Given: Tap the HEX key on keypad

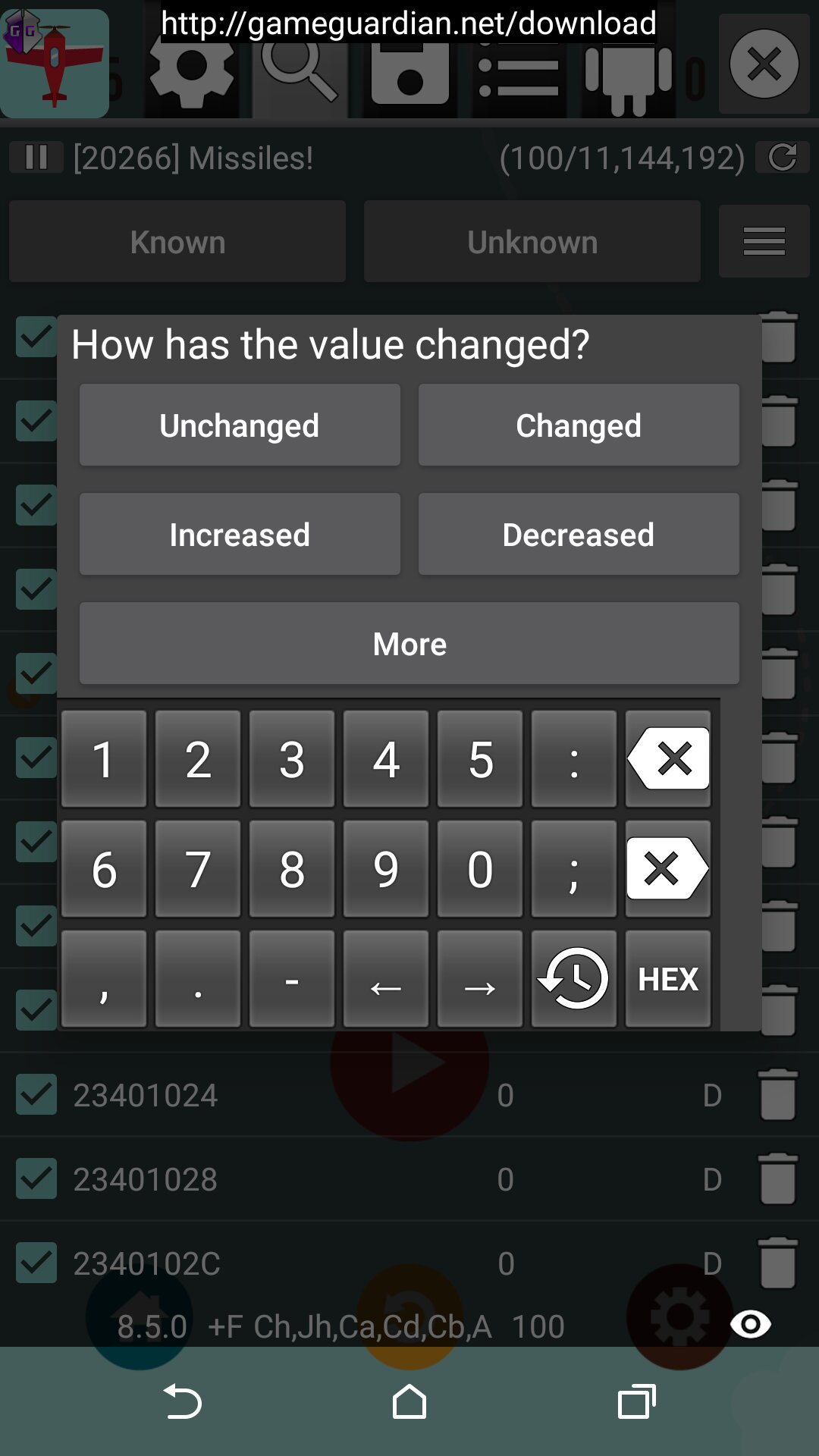Looking at the screenshot, I should point(668,979).
